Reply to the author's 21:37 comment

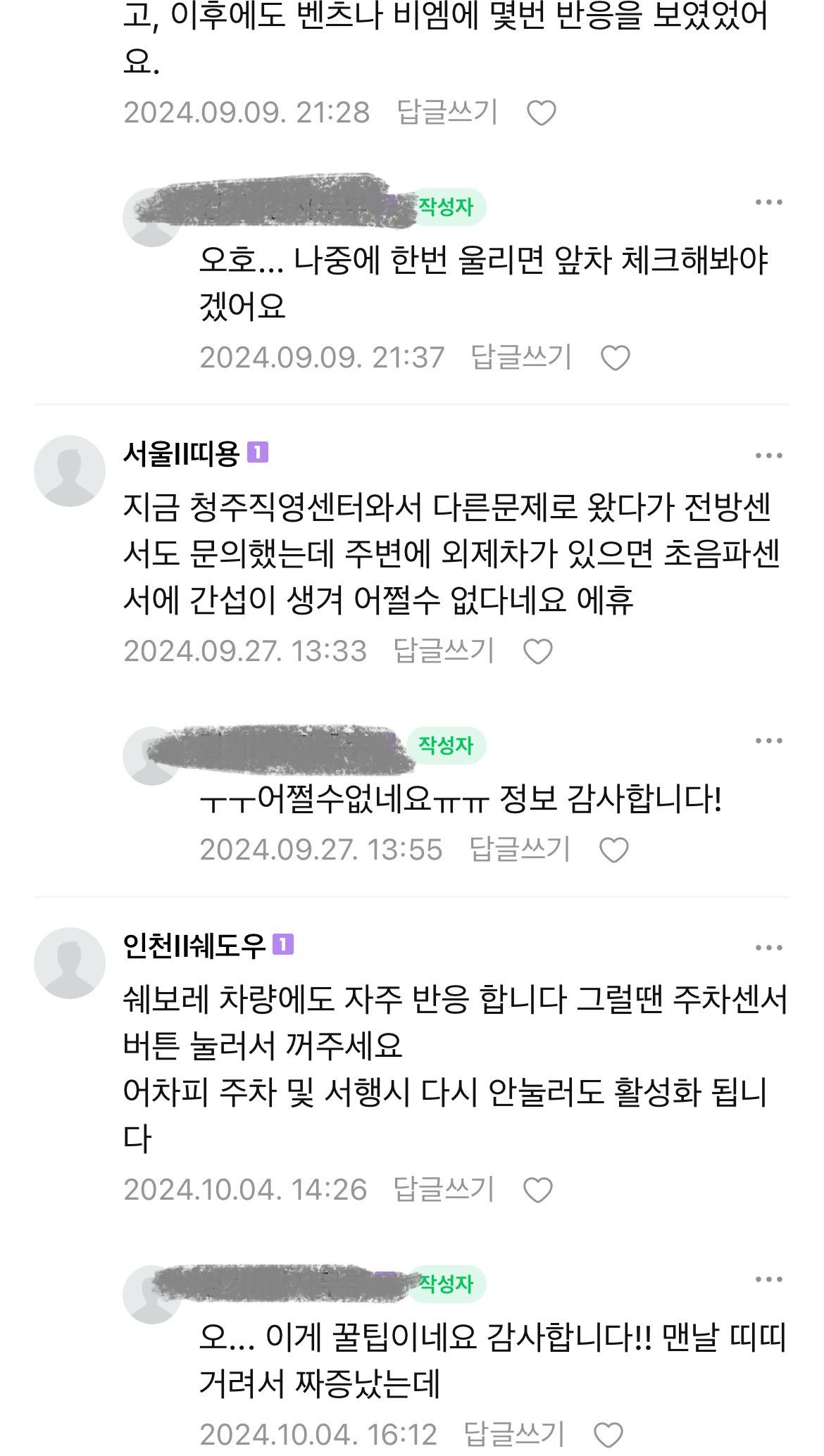click(x=520, y=357)
